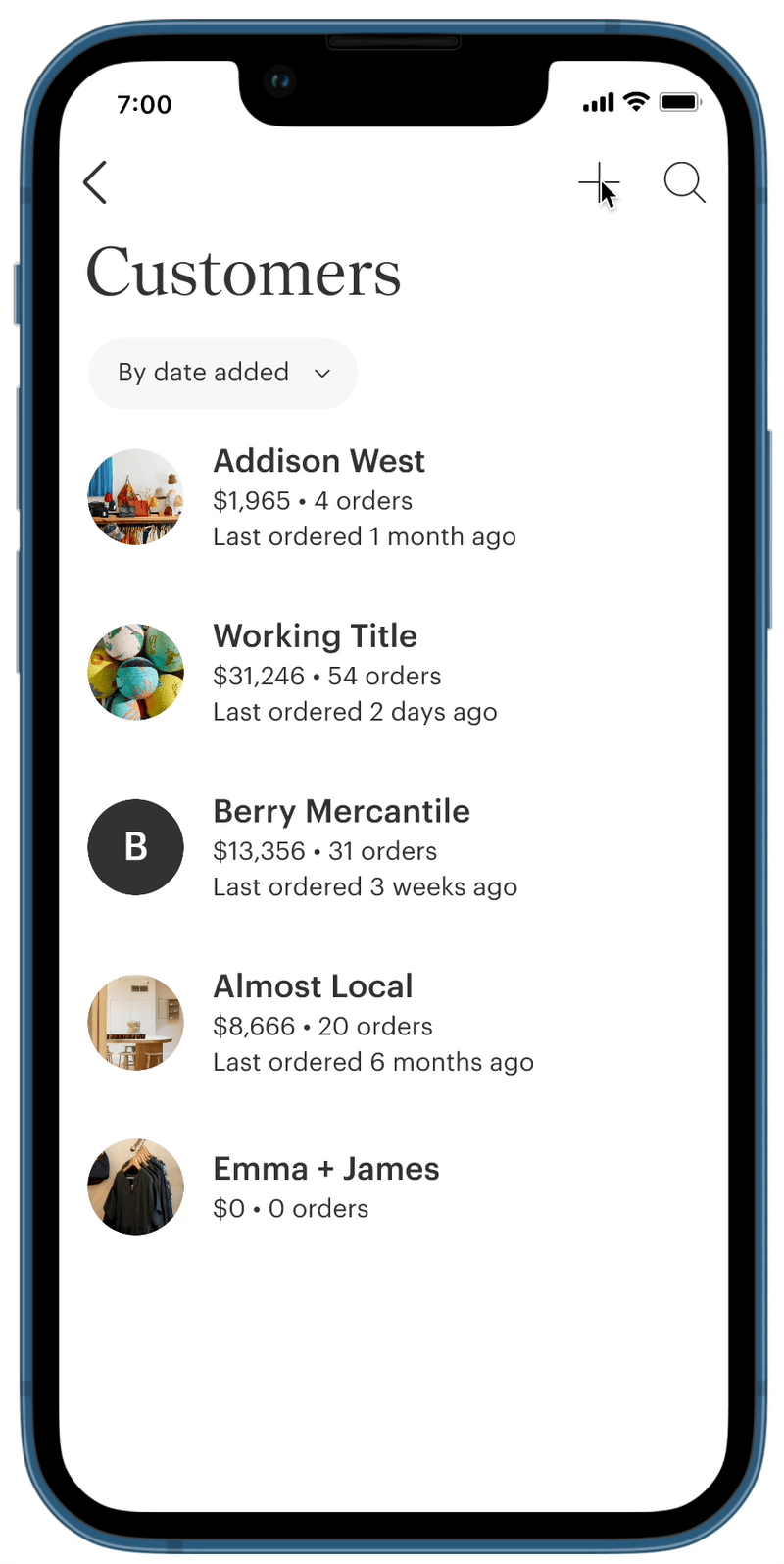This screenshot has width=784, height=1564.
Task: Tap the Emma + James customer entry
Action: [x=325, y=1186]
